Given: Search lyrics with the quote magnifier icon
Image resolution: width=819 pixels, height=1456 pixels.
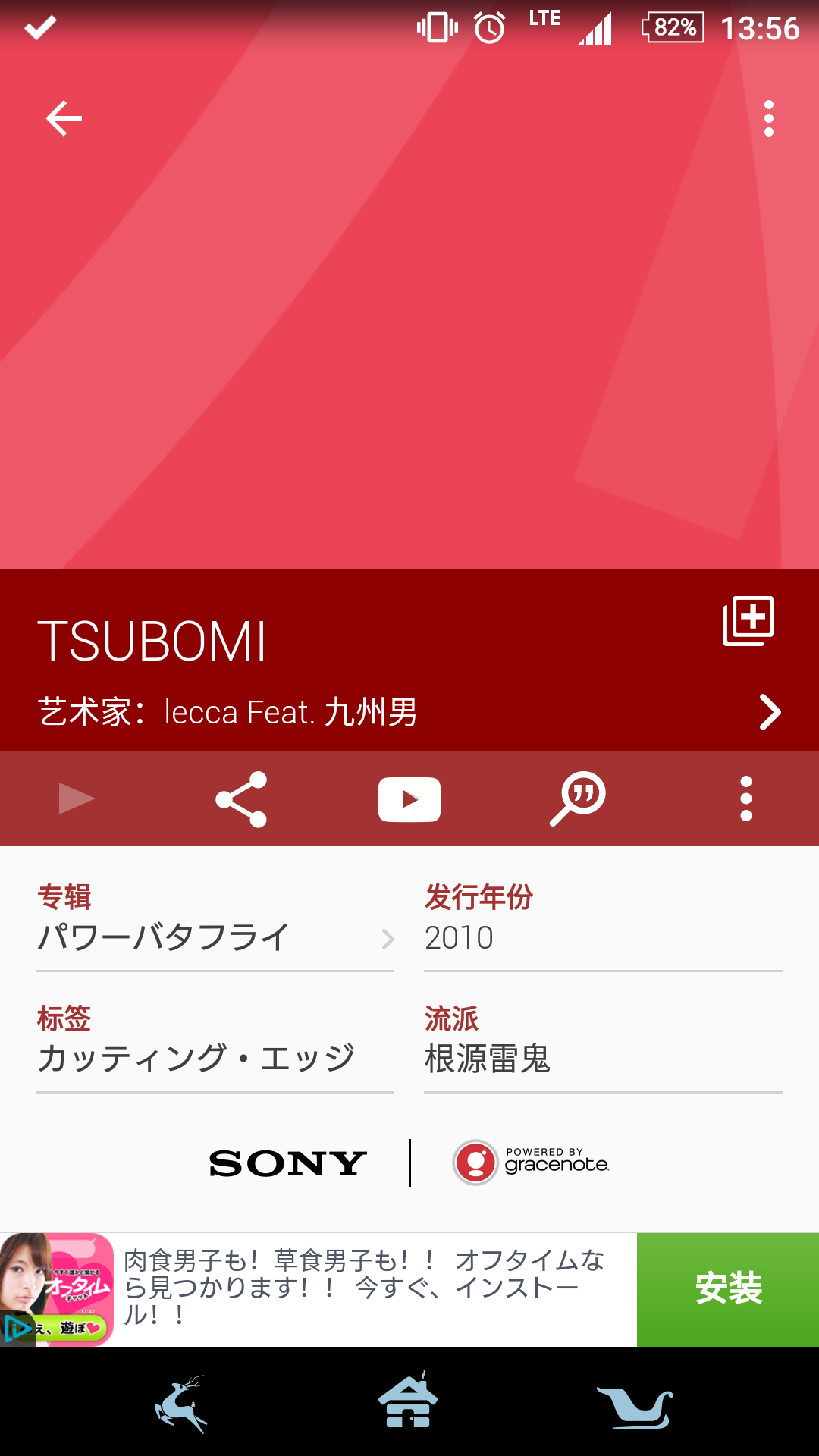Looking at the screenshot, I should tap(578, 799).
